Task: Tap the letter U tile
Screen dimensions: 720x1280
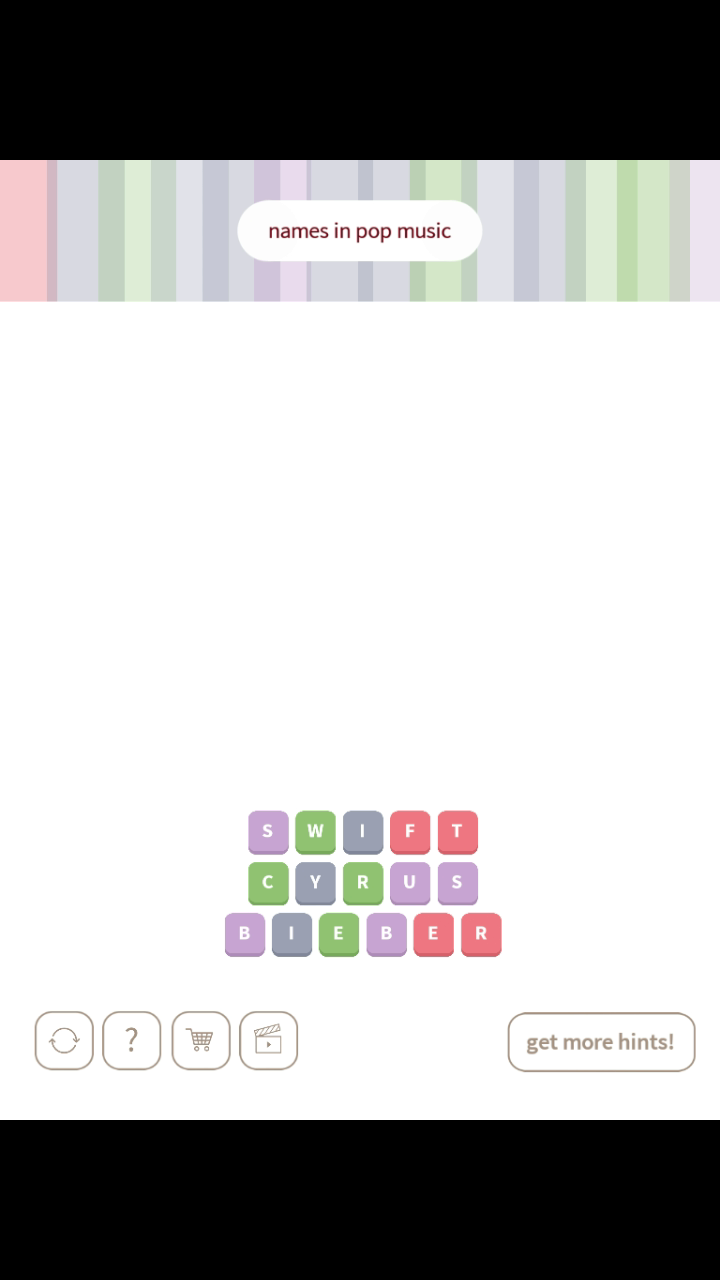Action: tap(410, 883)
